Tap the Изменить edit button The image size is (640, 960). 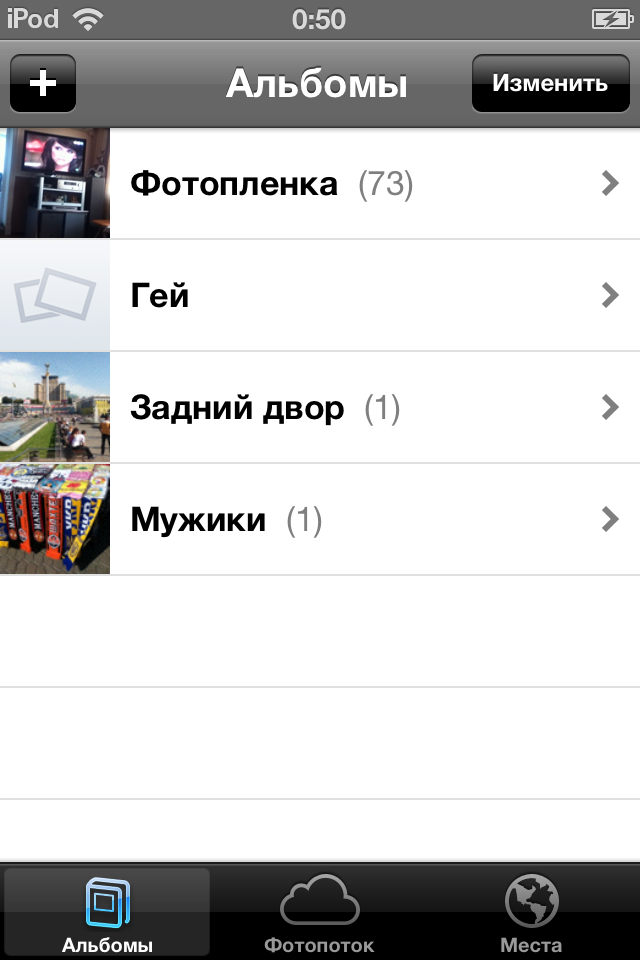coord(550,84)
